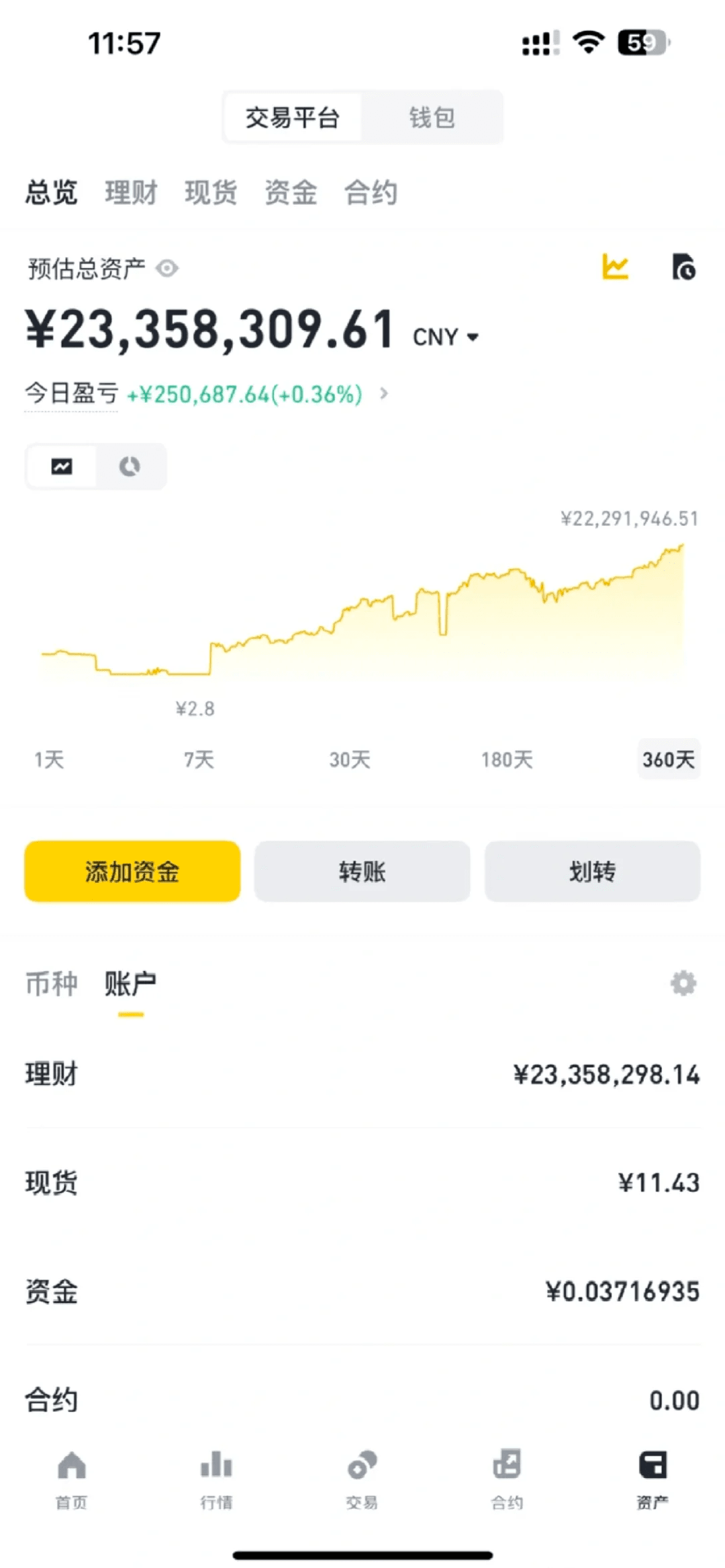Select the 合约 top tab
Viewport: 725px width, 1568px height.
(371, 193)
